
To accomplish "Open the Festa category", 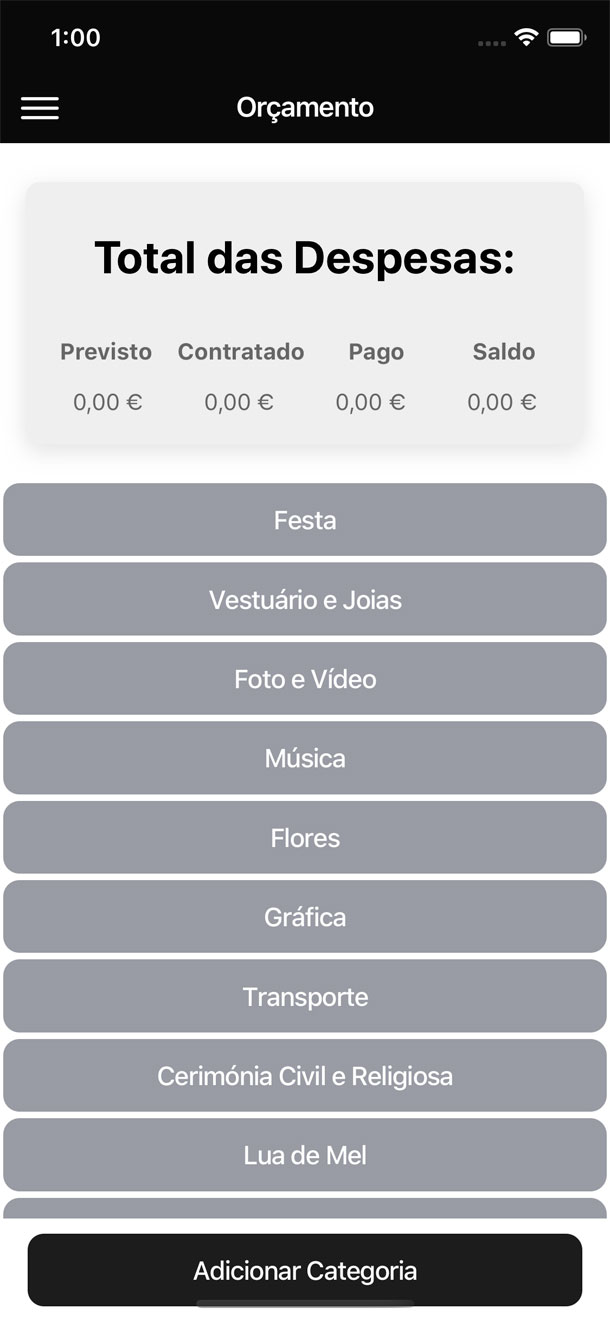I will click(305, 520).
